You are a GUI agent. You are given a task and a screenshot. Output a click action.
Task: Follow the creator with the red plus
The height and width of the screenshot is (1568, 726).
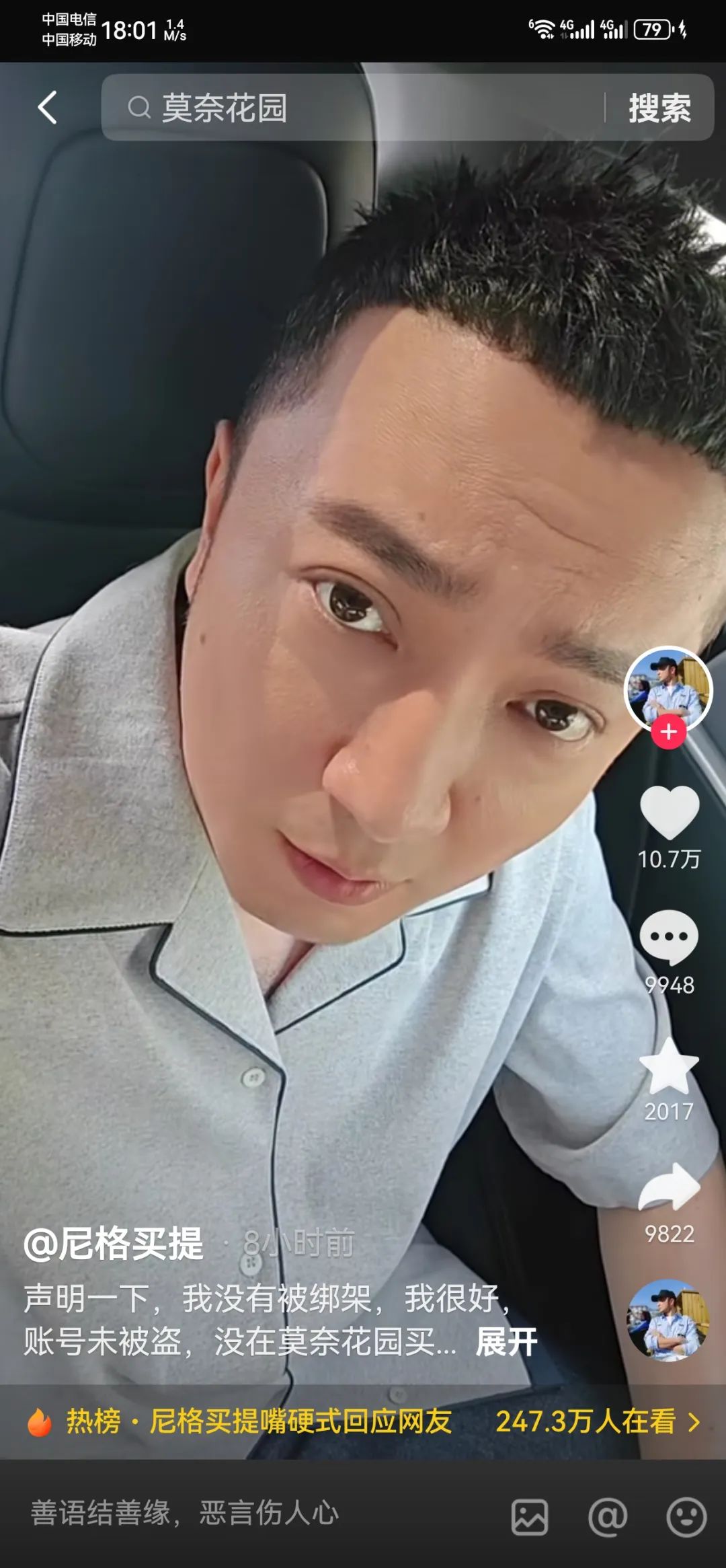tap(668, 731)
